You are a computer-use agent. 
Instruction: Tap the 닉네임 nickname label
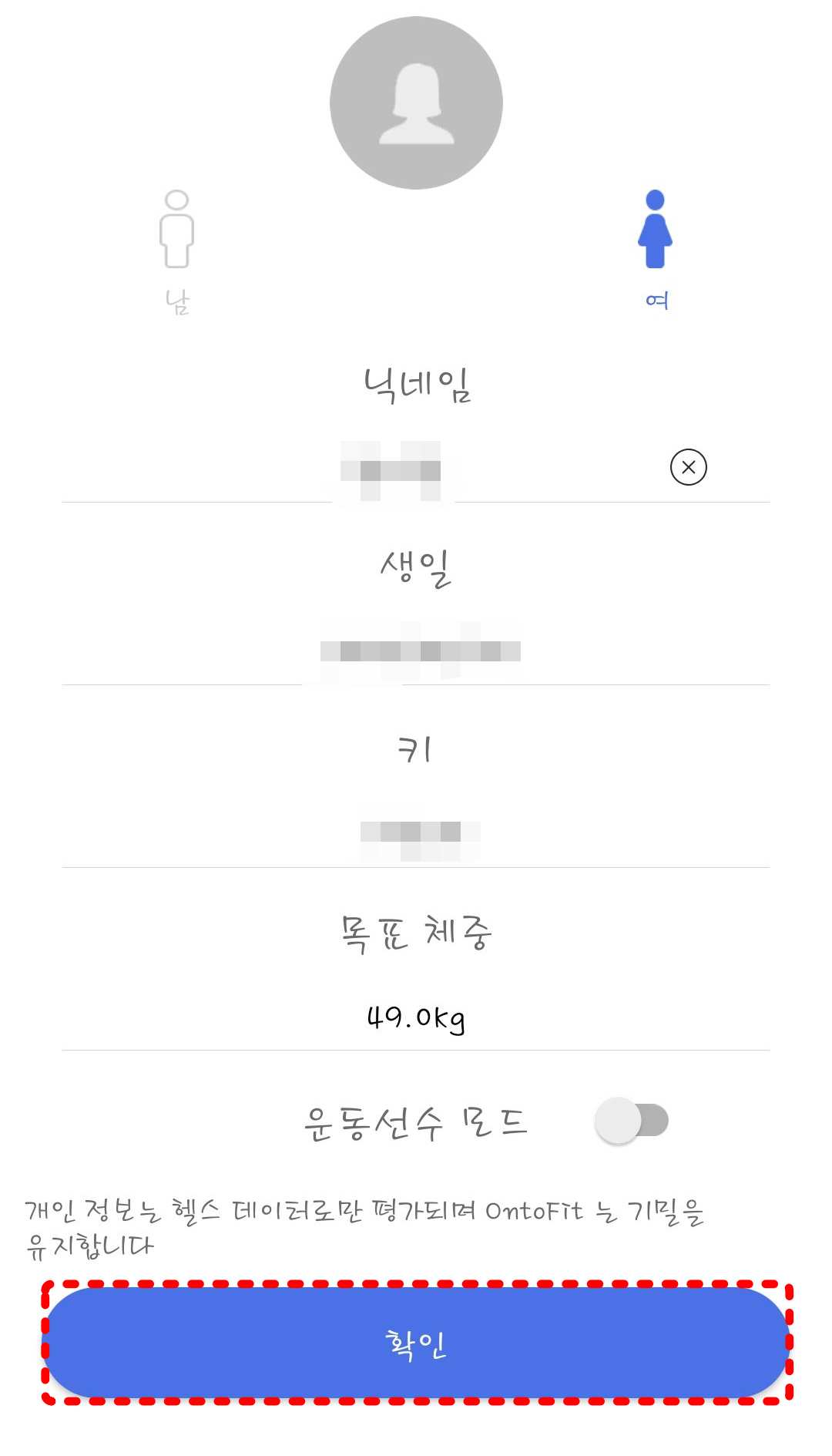416,385
